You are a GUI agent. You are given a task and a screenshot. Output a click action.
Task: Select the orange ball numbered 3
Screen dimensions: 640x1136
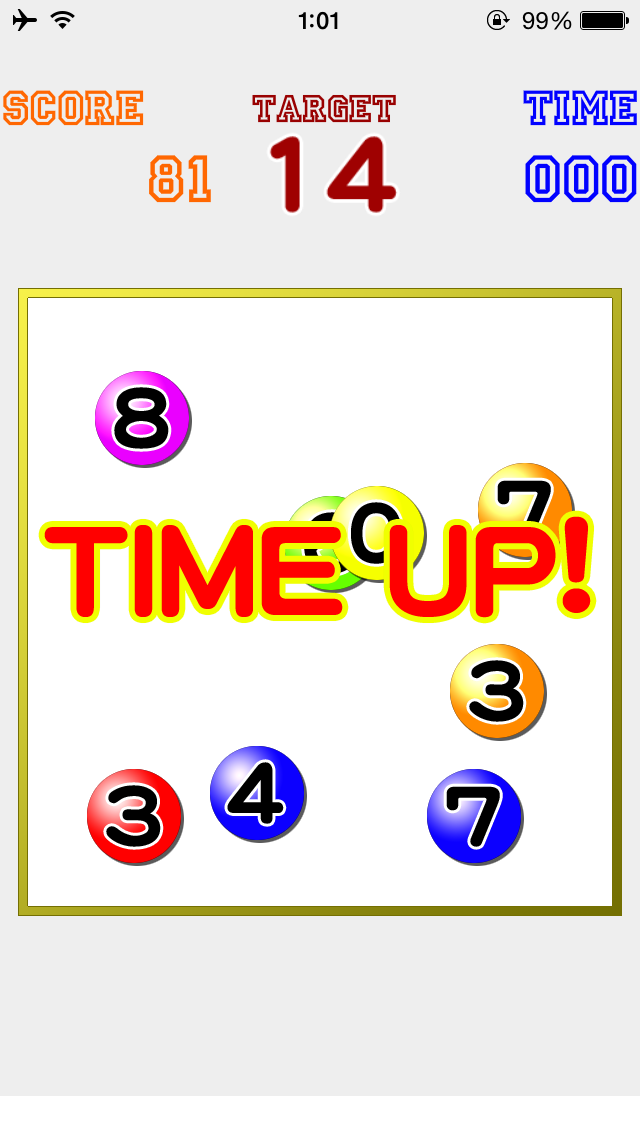[498, 691]
